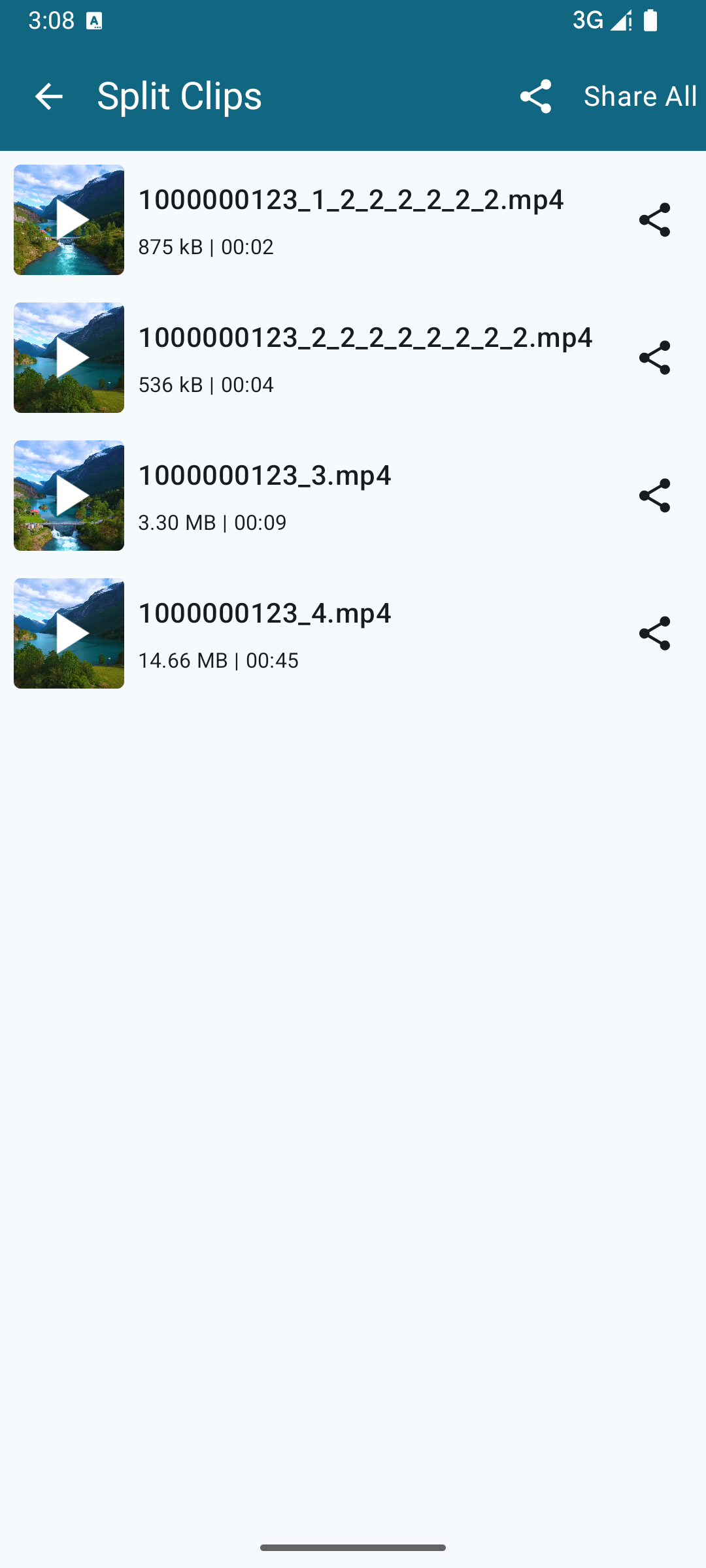Tap the Share All text label
The image size is (706, 1568).
[x=640, y=95]
